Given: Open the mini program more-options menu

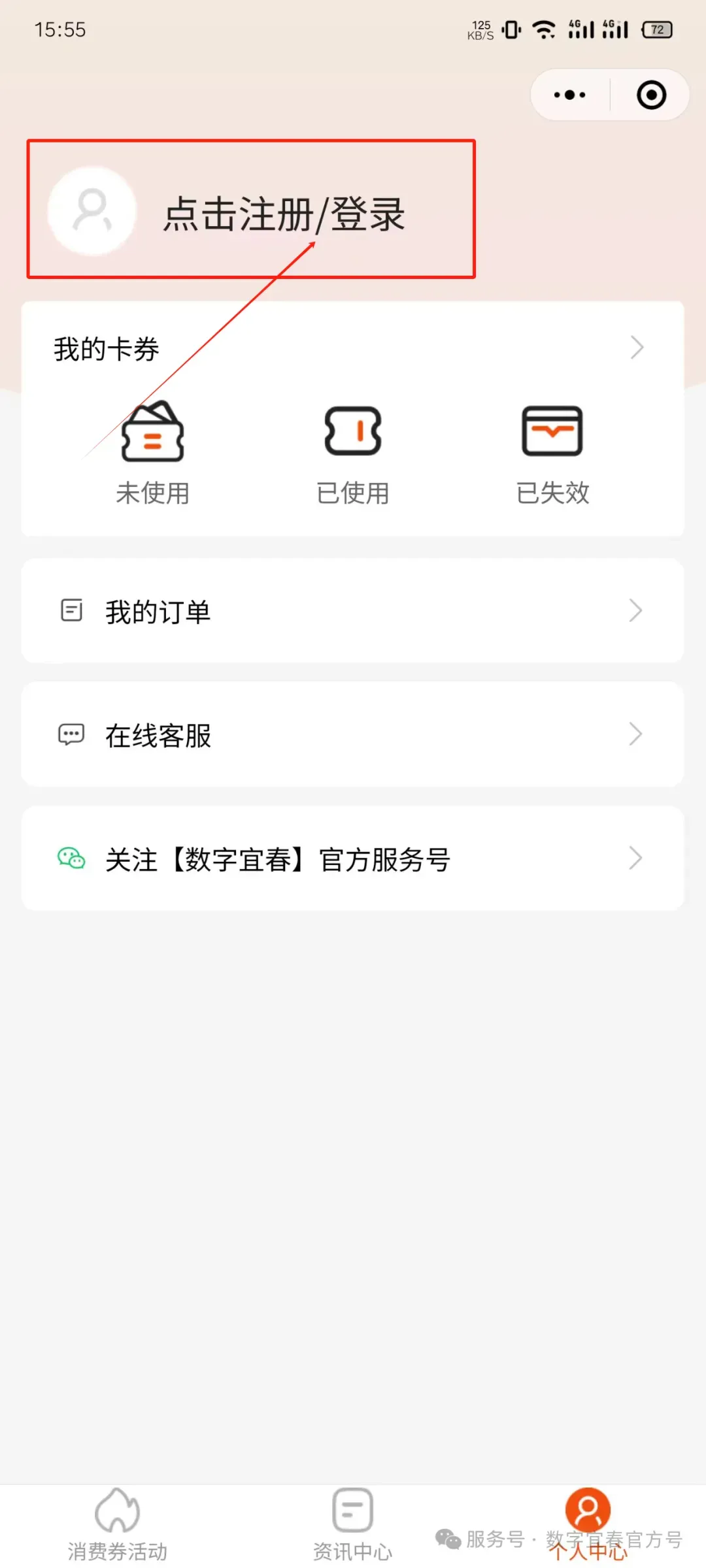Looking at the screenshot, I should click(x=569, y=95).
